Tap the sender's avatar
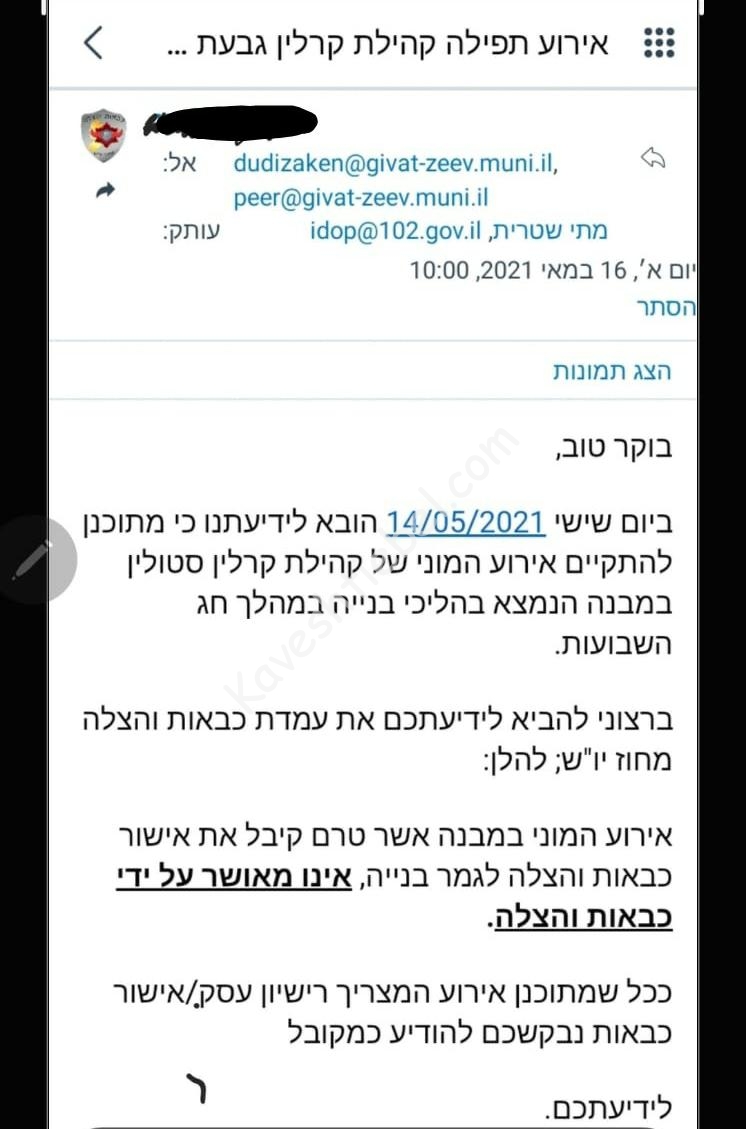Image resolution: width=746 pixels, height=1129 pixels. (105, 138)
